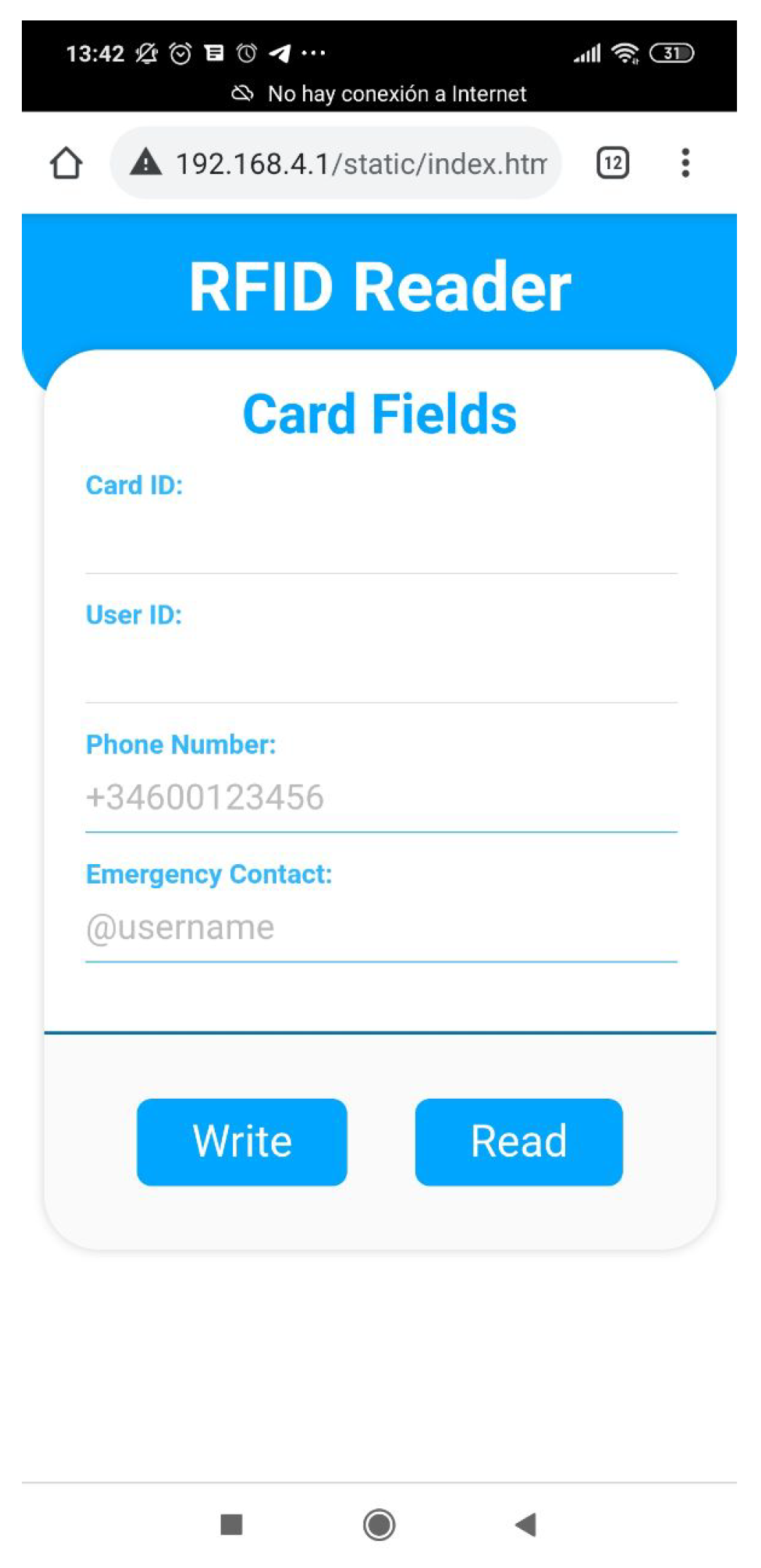
Task: Open the browser overflow menu
Action: coord(685,162)
